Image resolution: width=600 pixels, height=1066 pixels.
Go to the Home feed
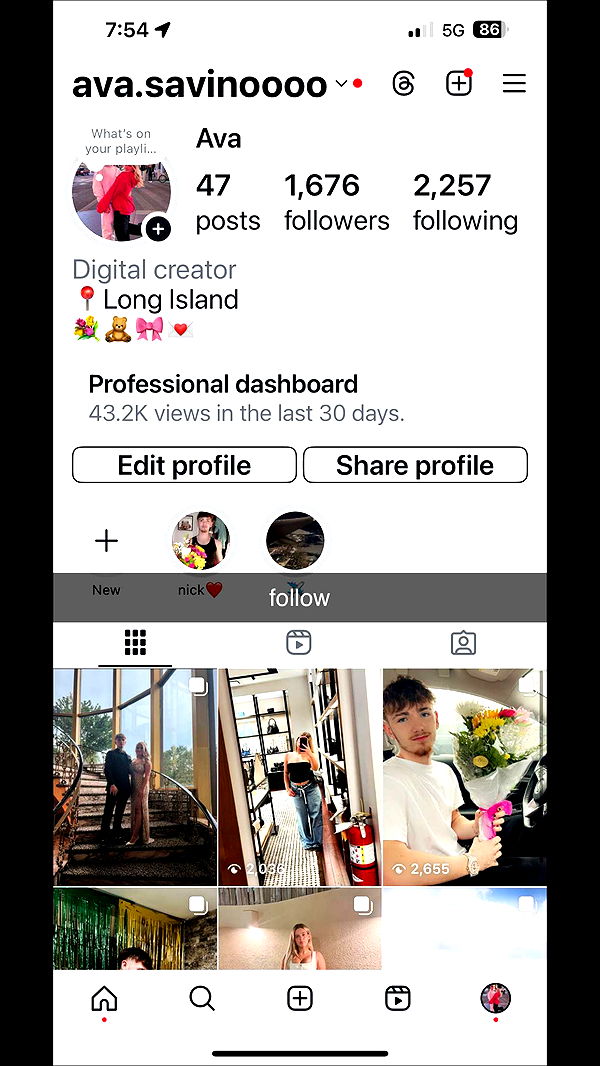coord(104,998)
